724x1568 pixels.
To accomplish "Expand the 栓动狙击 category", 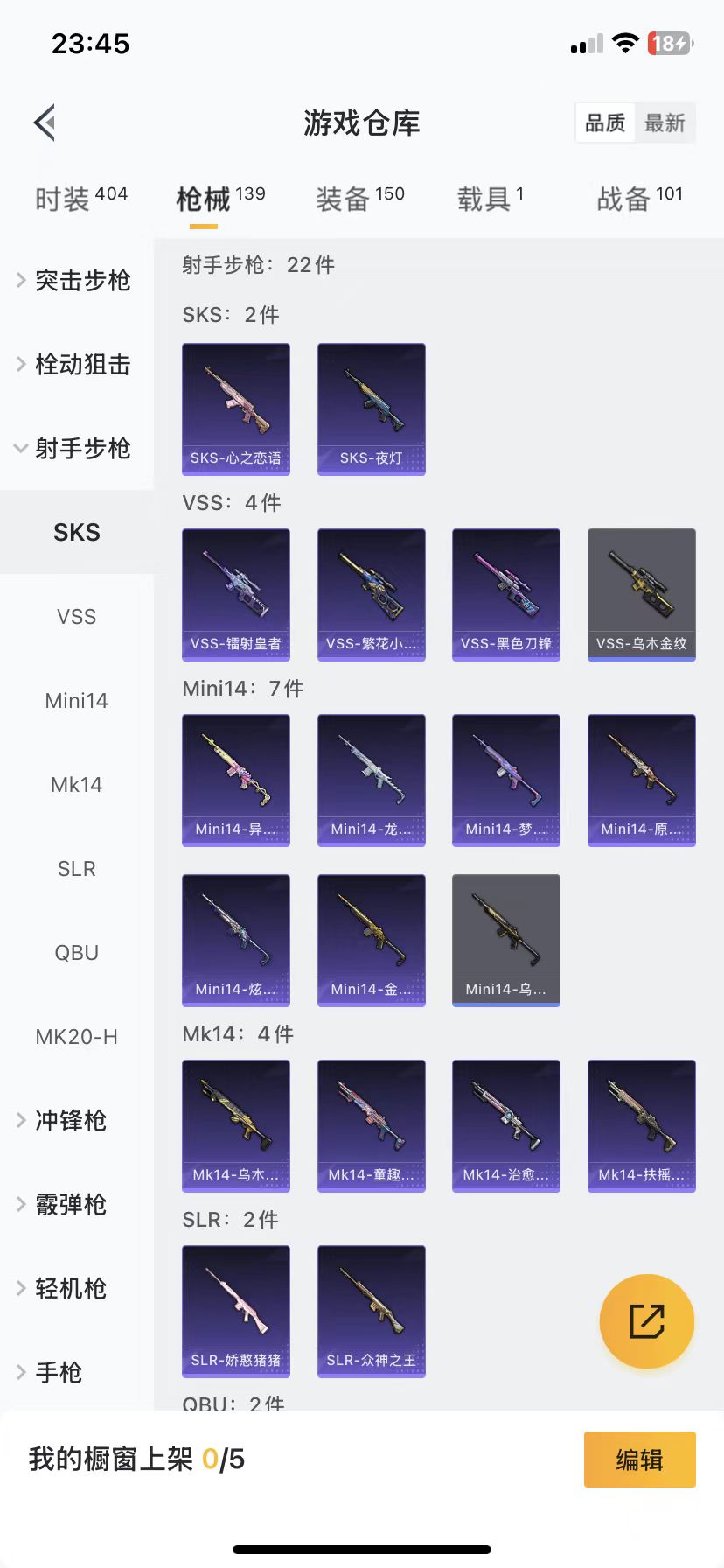I will [76, 365].
